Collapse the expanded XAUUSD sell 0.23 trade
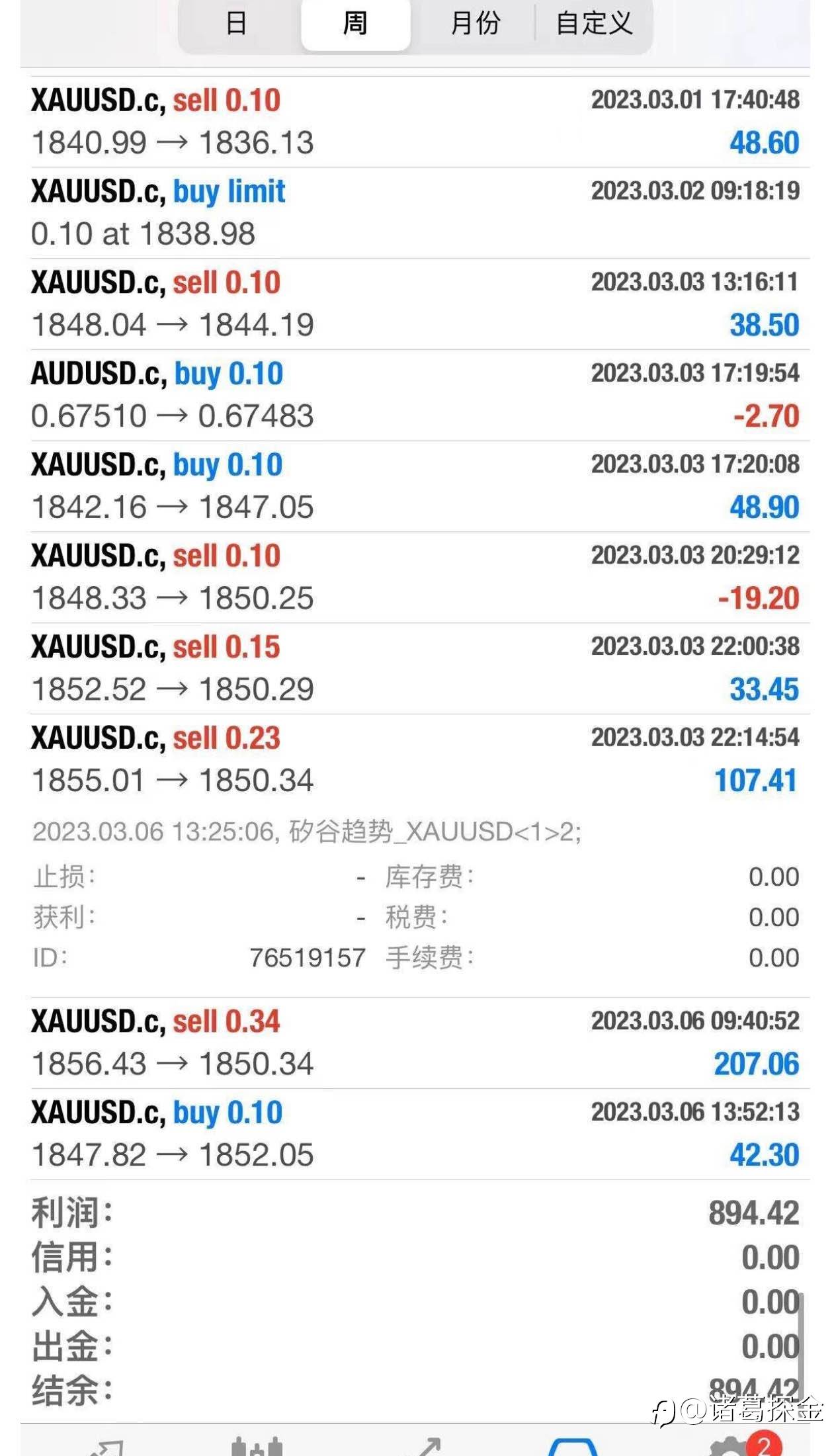 pyautogui.click(x=415, y=759)
